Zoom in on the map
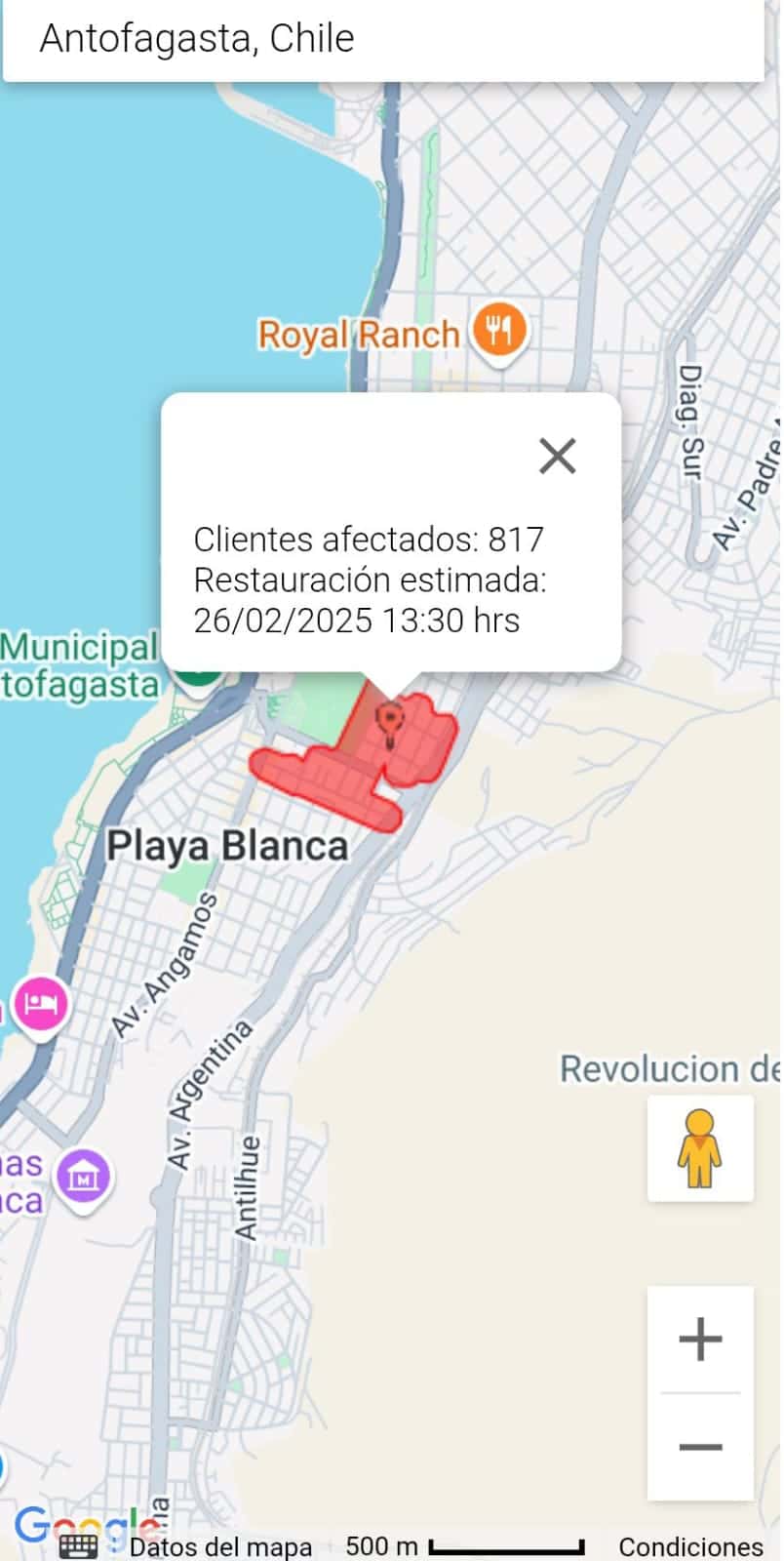Viewport: 784px width, 1561px height. click(700, 1339)
